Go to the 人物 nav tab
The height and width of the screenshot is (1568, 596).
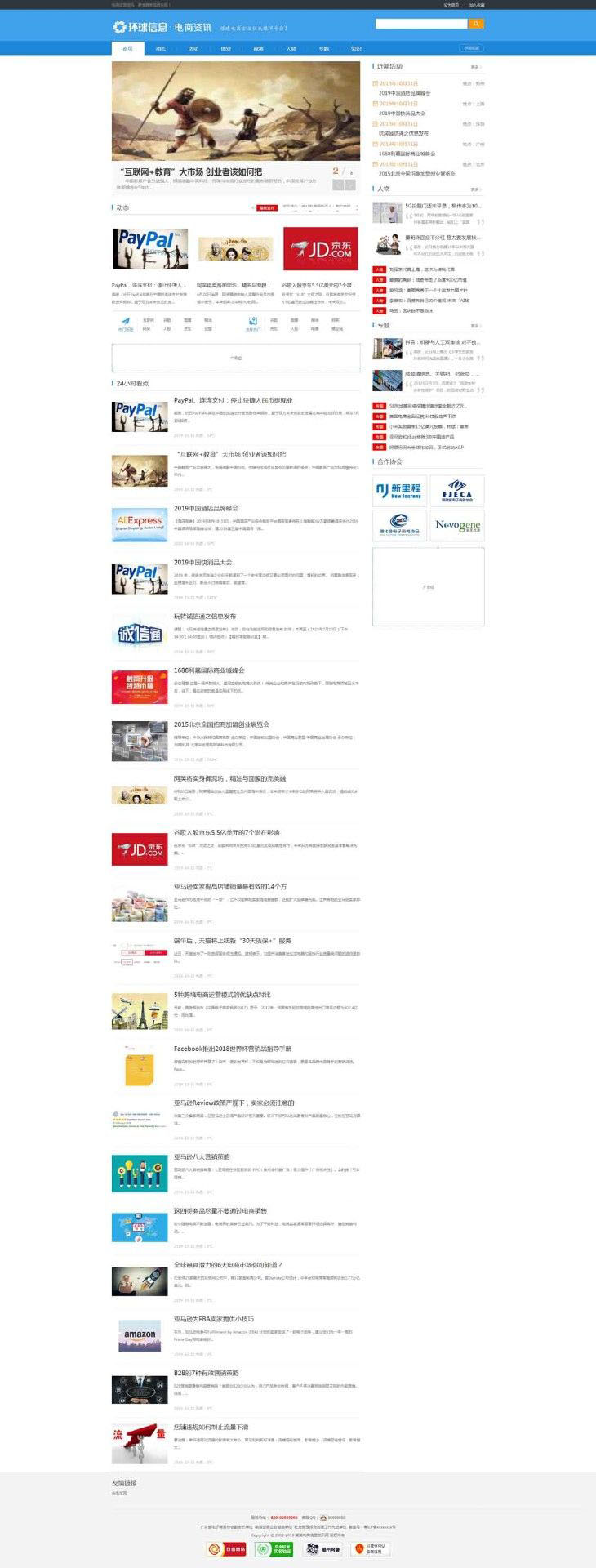pyautogui.click(x=291, y=48)
